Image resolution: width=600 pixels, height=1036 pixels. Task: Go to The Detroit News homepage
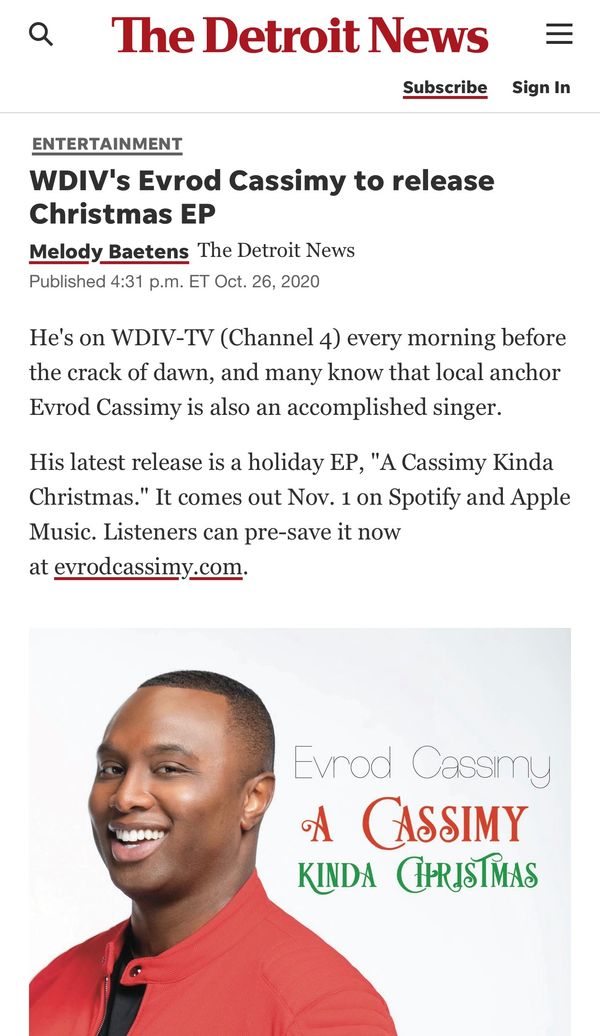[300, 36]
